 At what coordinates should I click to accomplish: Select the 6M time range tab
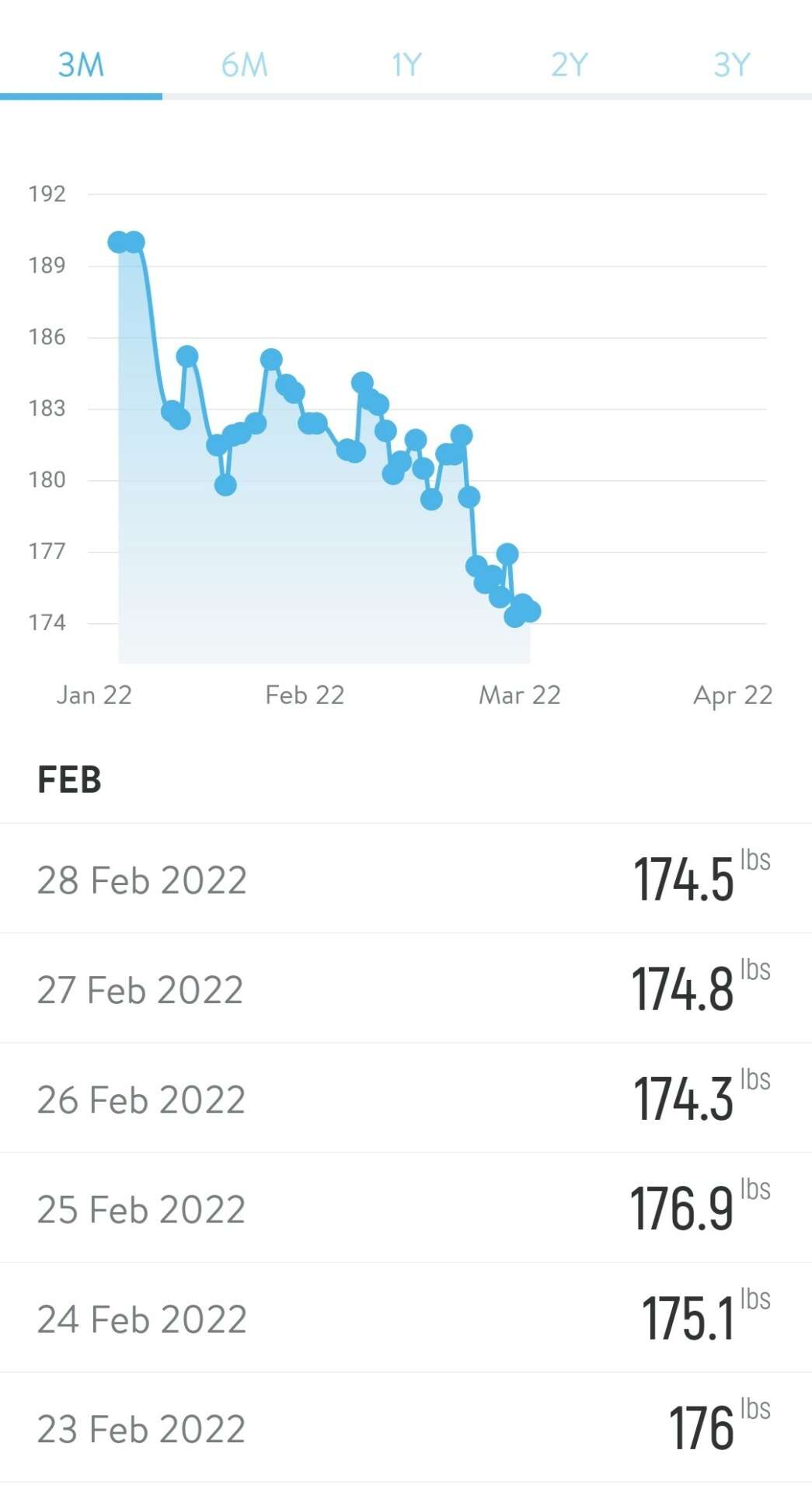coord(244,64)
